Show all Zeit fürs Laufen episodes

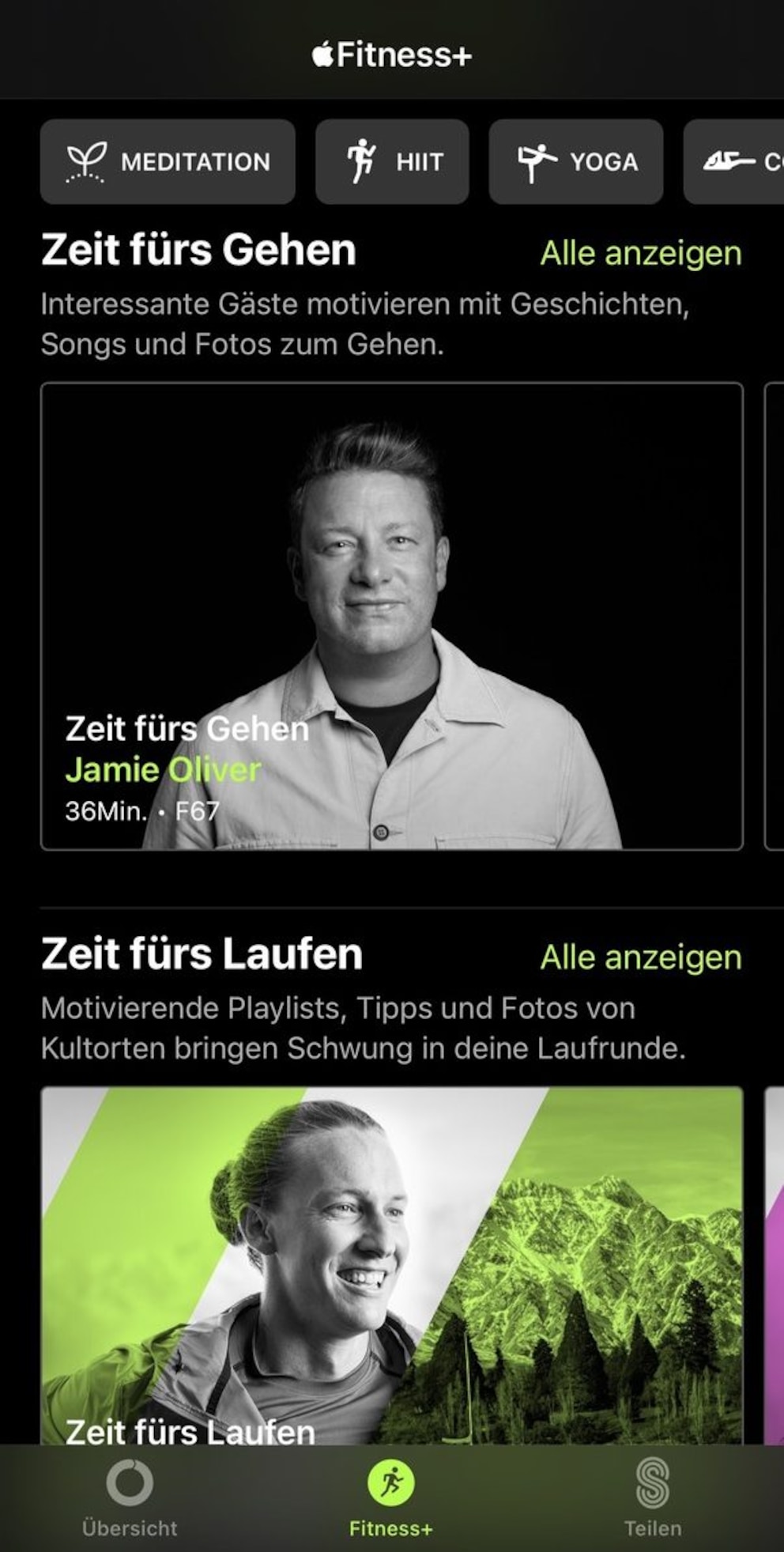point(640,957)
